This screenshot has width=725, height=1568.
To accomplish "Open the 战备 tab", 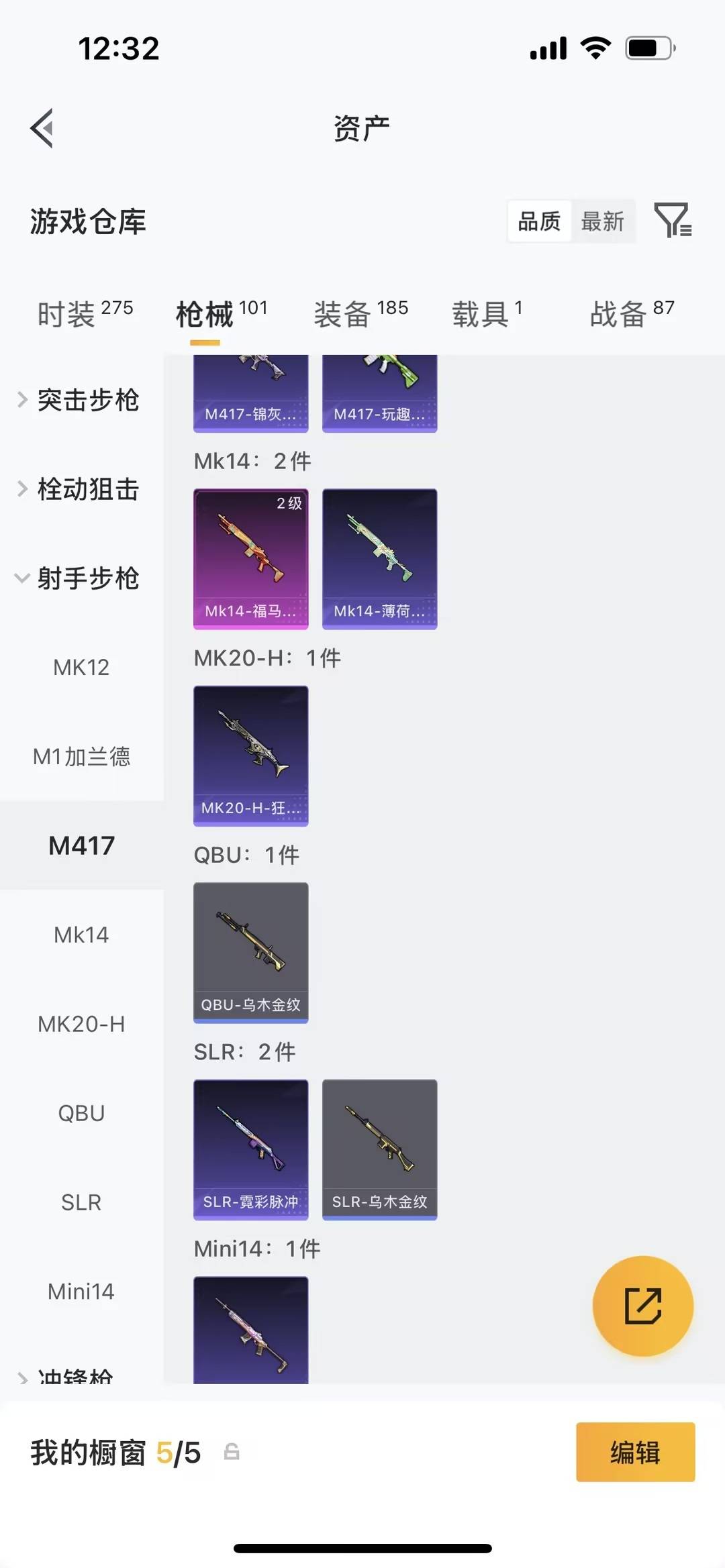I will 616,313.
